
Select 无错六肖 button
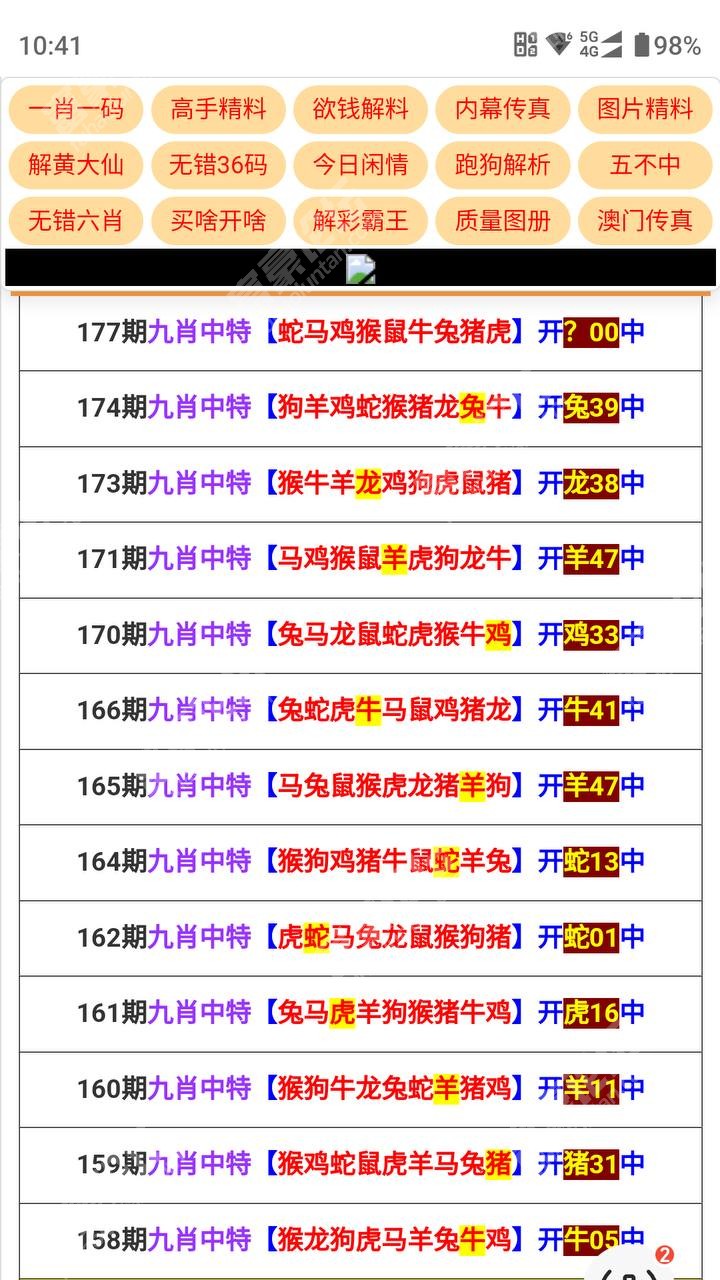[76, 220]
